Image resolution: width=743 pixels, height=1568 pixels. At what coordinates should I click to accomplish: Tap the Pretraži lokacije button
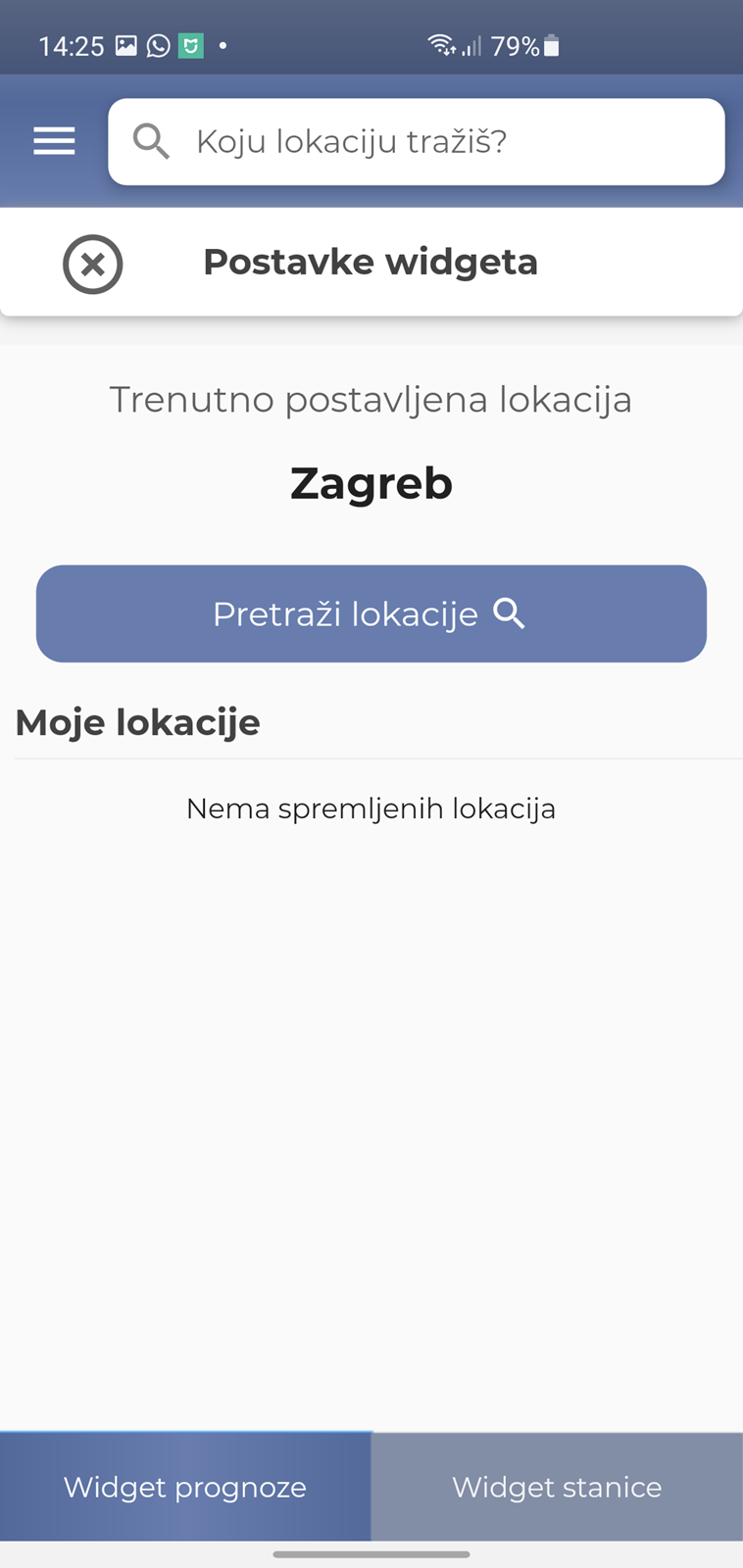pos(371,613)
